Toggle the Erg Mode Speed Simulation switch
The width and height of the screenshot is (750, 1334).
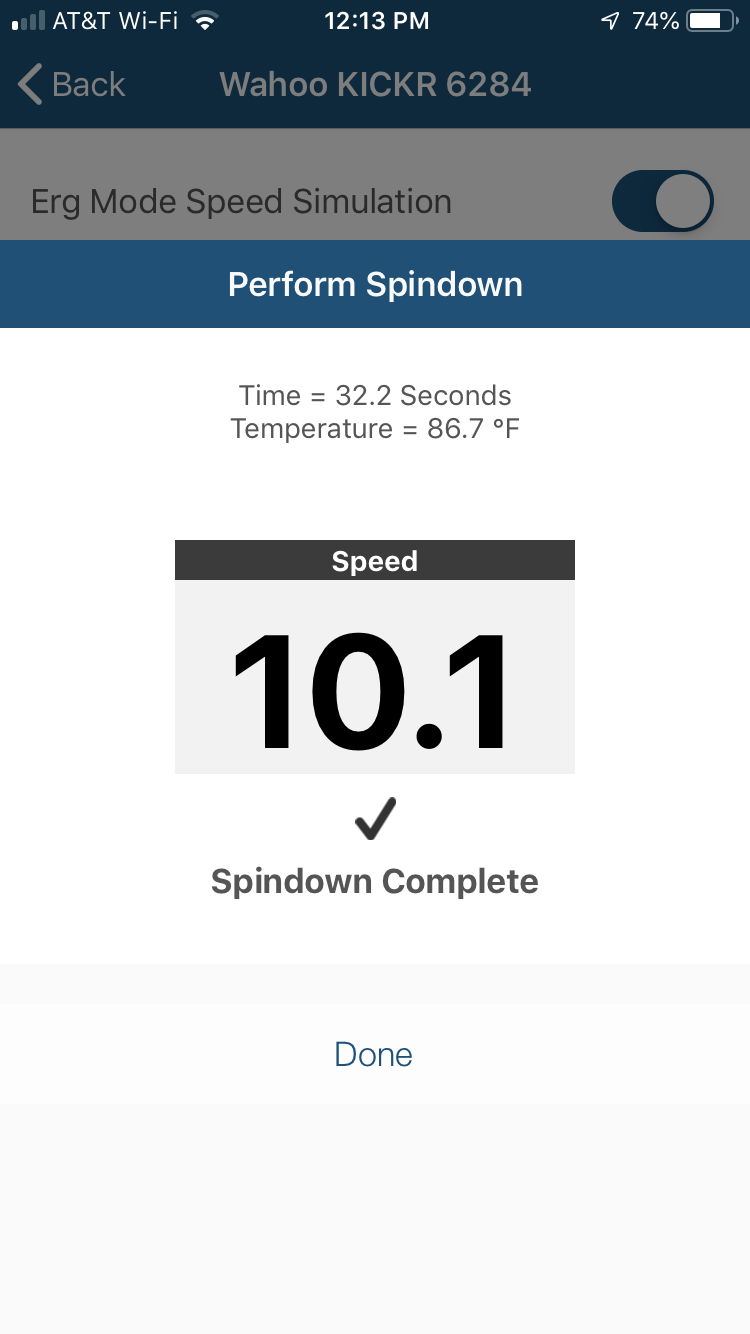point(662,202)
